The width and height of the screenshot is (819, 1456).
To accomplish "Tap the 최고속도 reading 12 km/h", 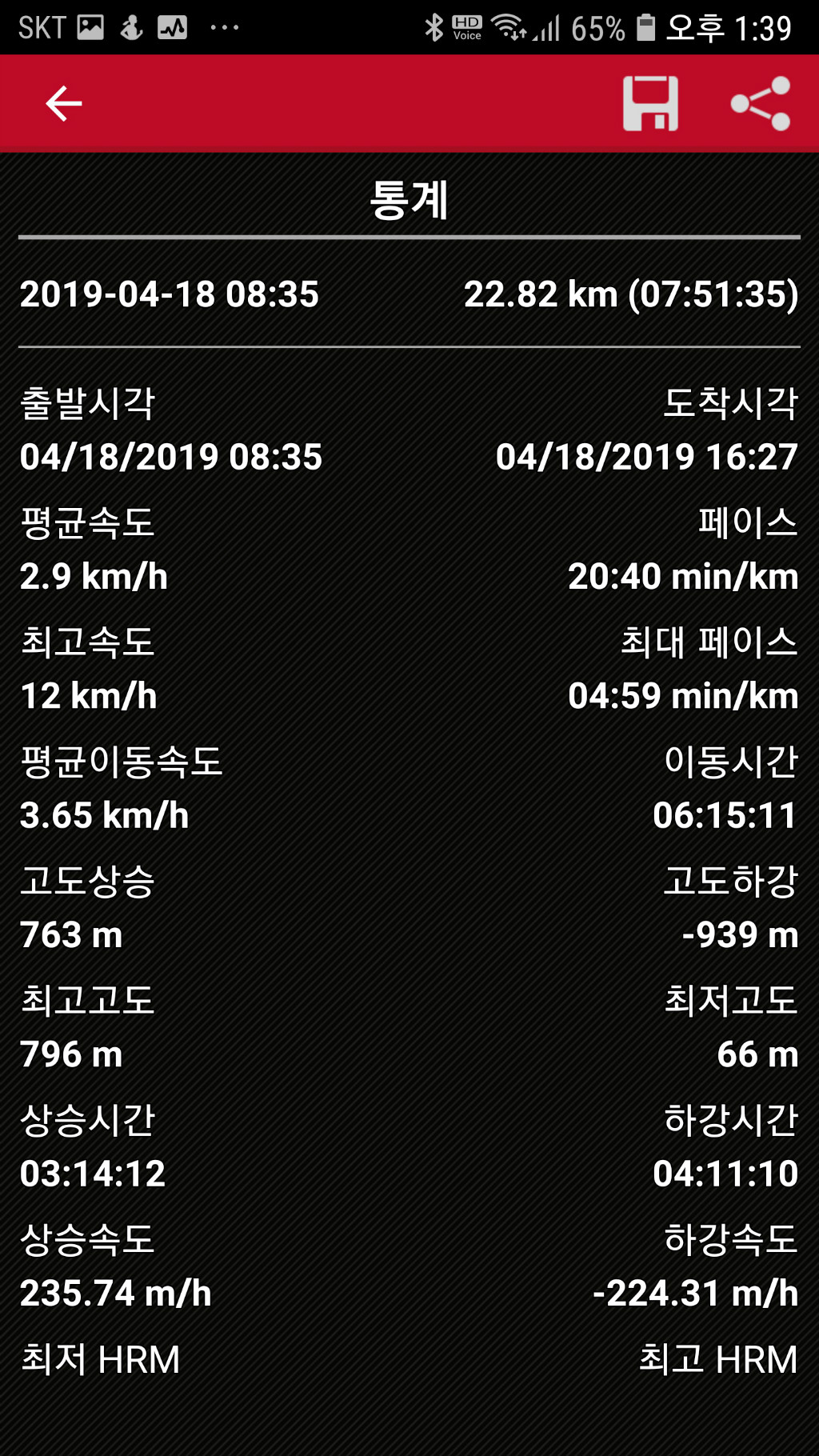I will pyautogui.click(x=86, y=694).
